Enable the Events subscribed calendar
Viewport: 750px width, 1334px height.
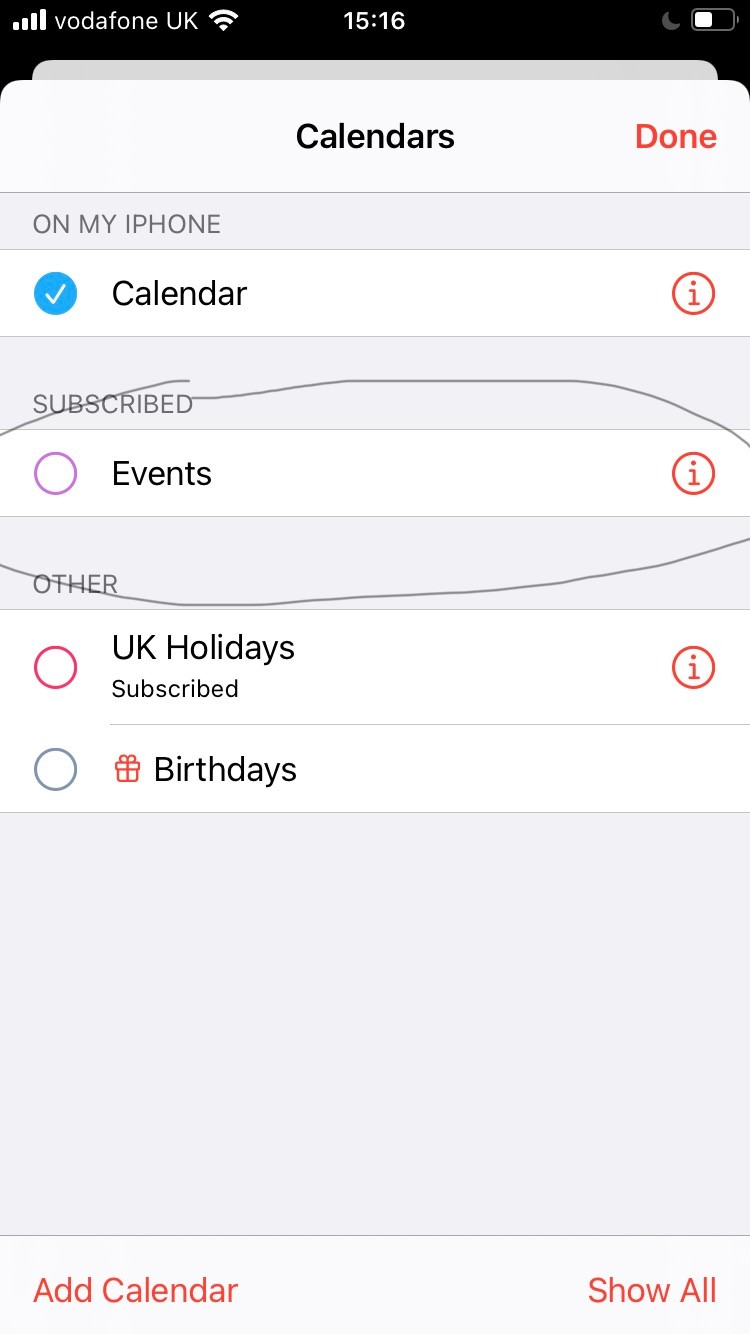[x=55, y=474]
